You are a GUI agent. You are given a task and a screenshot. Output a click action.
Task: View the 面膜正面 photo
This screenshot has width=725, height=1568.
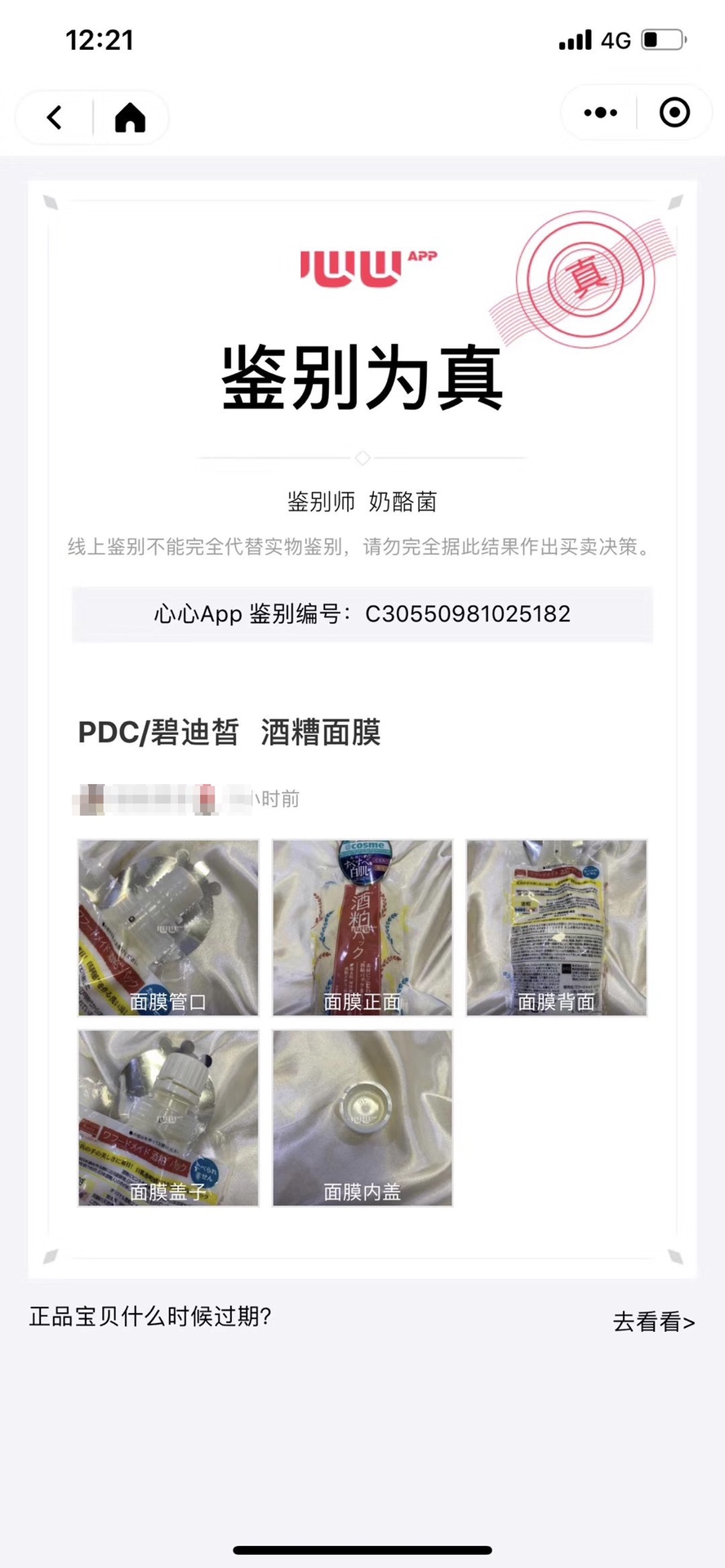coord(362,927)
